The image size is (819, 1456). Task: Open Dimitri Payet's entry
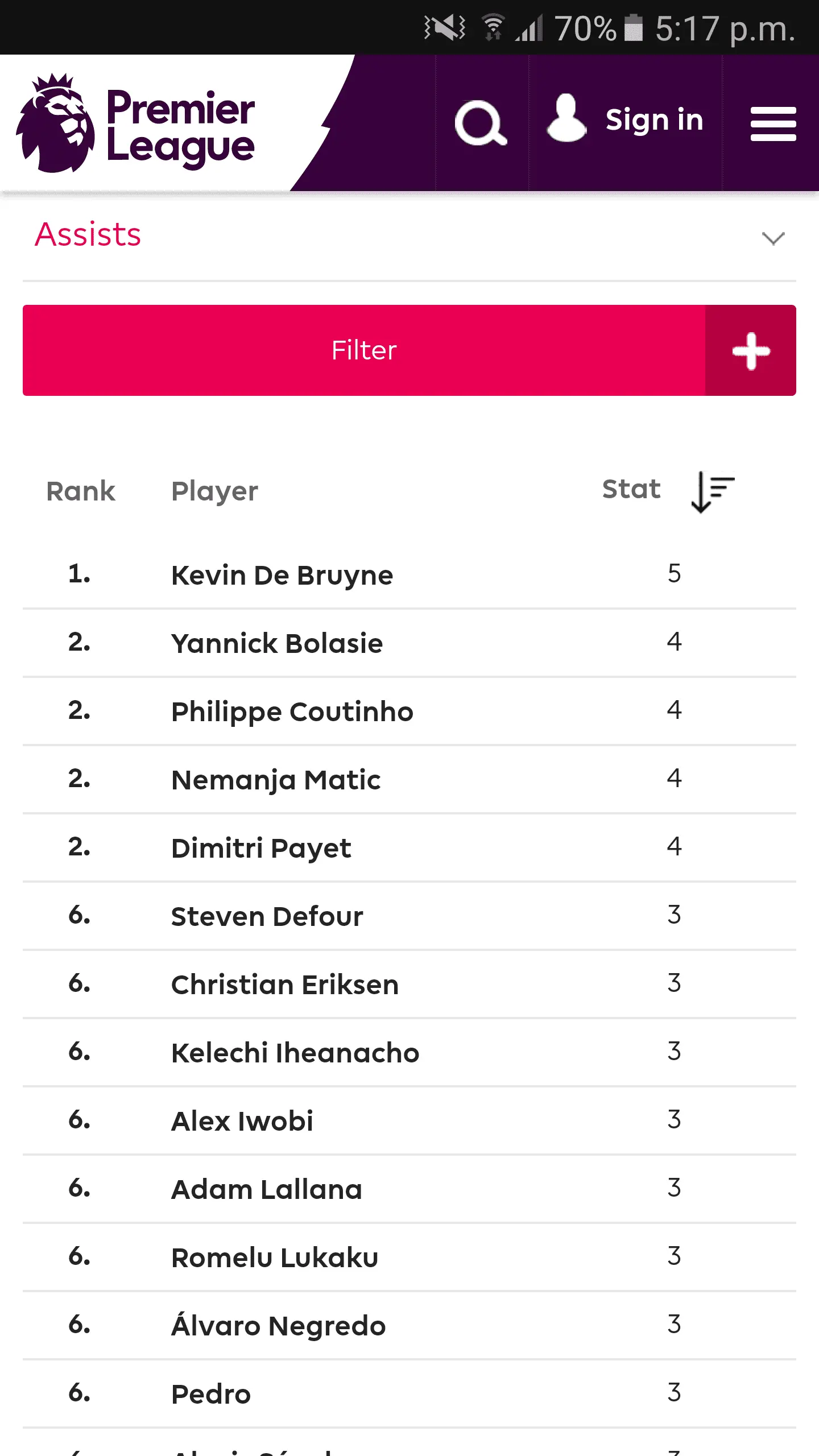pos(261,848)
